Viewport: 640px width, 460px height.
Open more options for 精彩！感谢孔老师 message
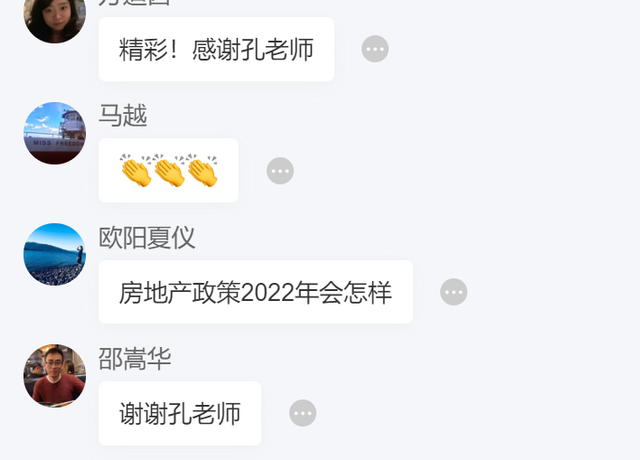375,49
